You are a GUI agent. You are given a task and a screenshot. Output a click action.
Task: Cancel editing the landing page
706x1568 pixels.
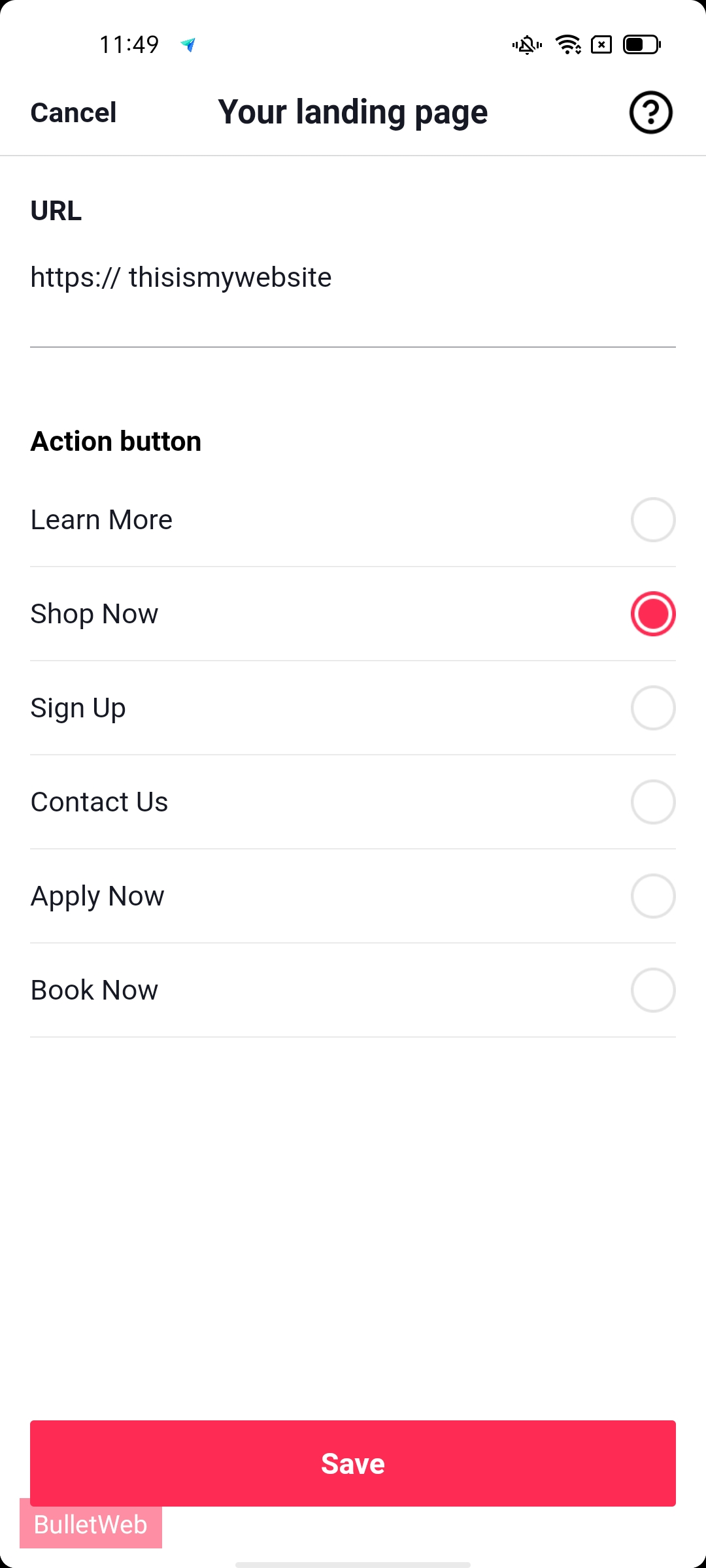coord(73,112)
